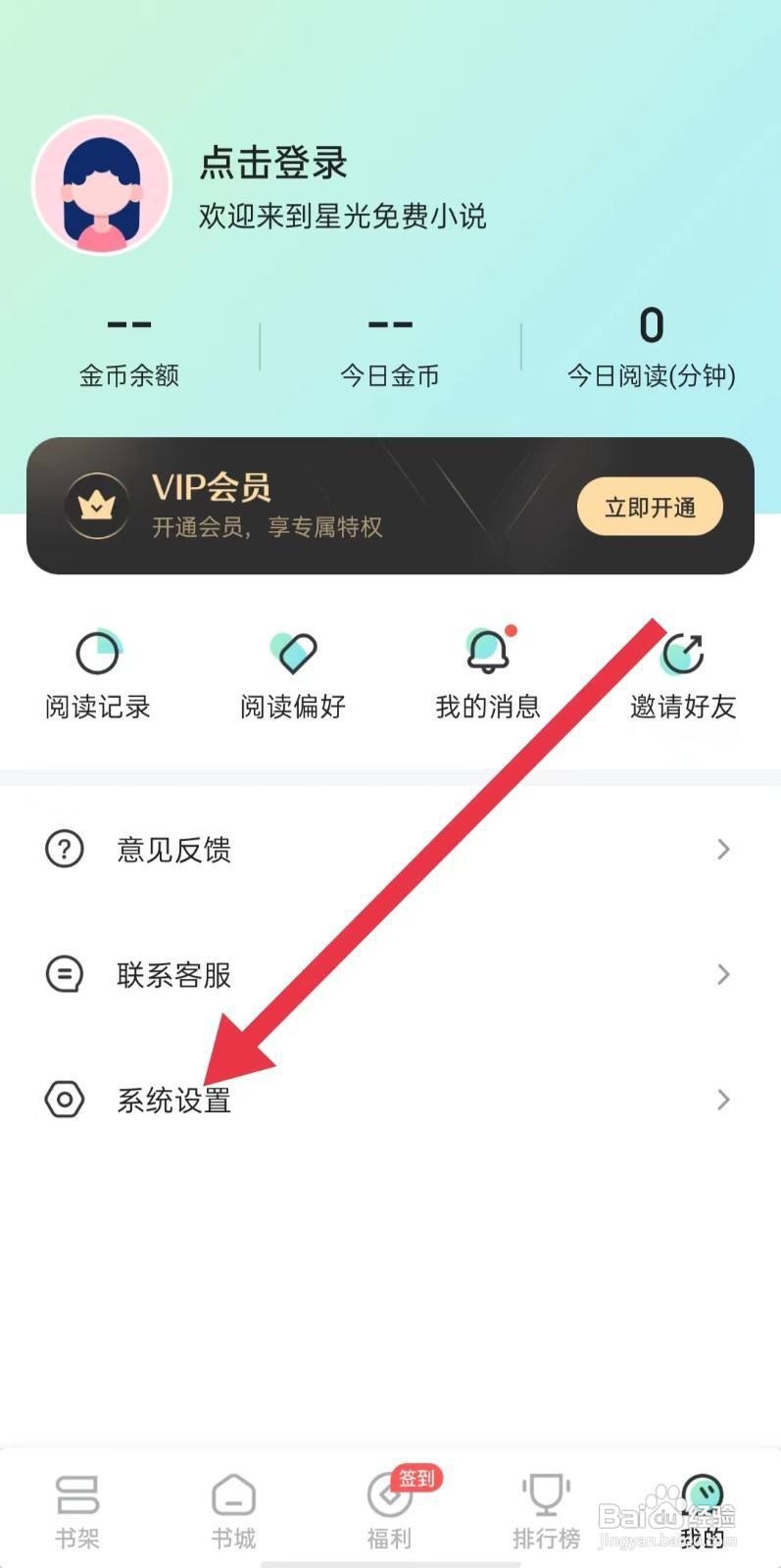
Task: Click 点击登录 to log in
Action: pos(270,164)
